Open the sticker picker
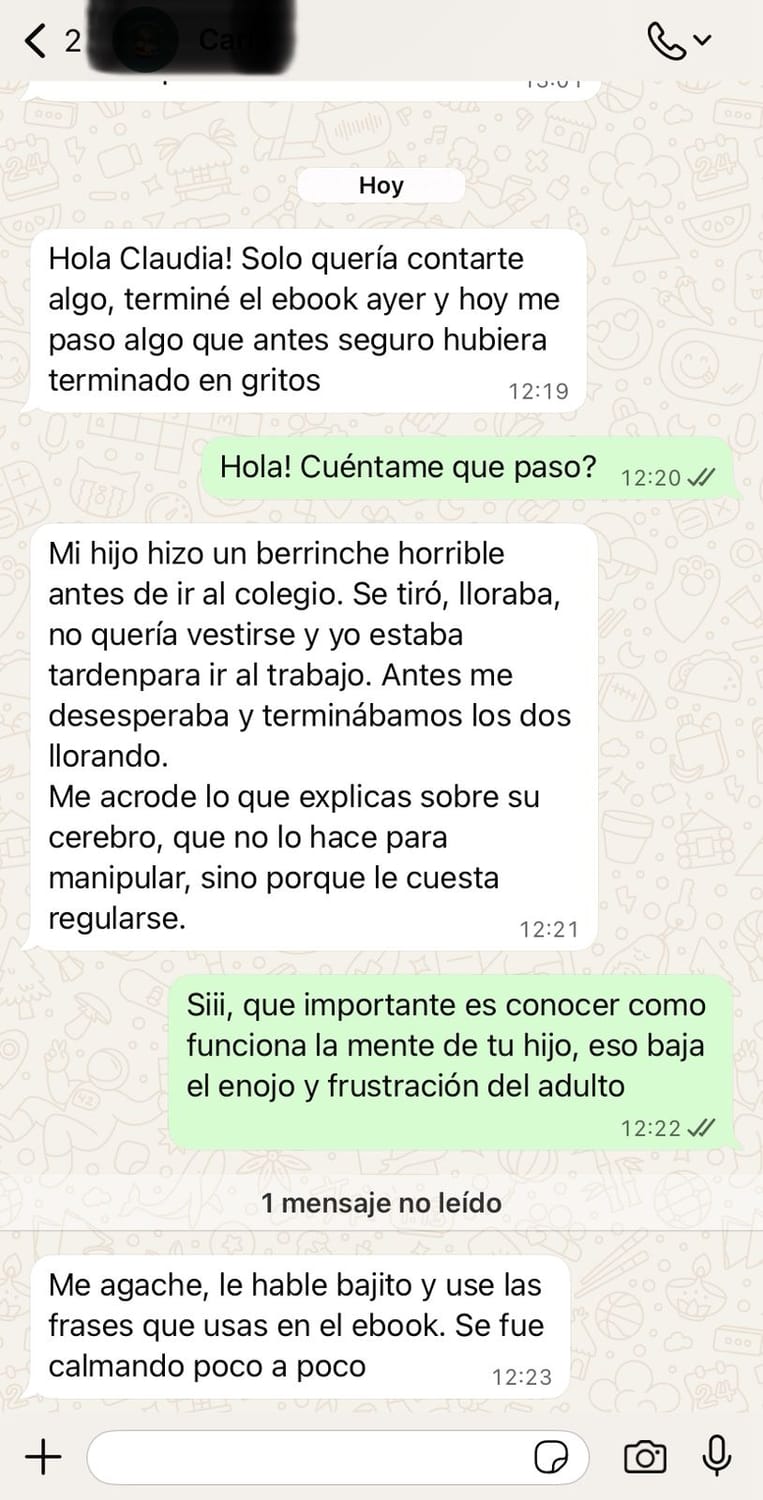The image size is (763, 1500). click(550, 1457)
